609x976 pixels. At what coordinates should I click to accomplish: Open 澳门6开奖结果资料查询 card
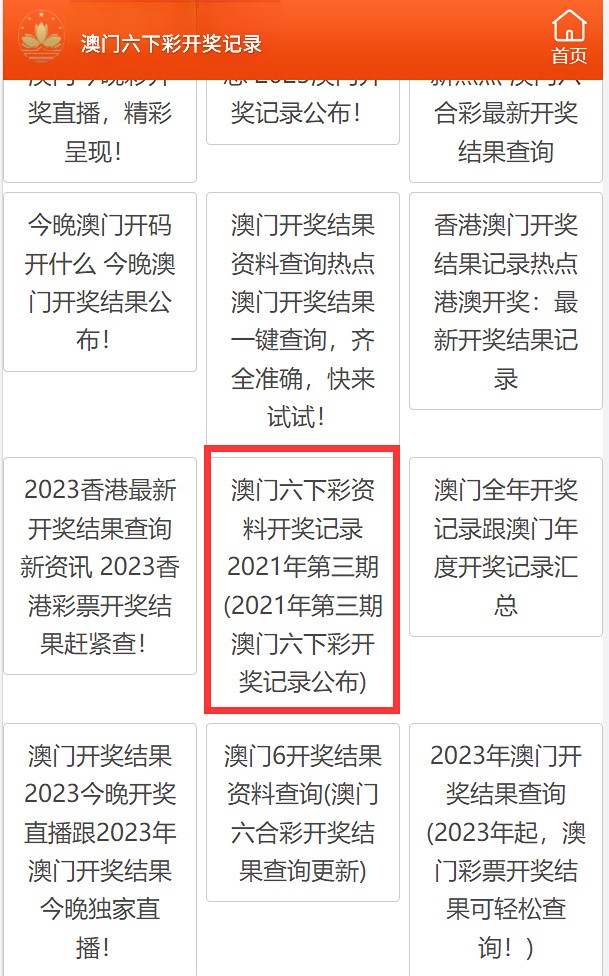pyautogui.click(x=303, y=813)
